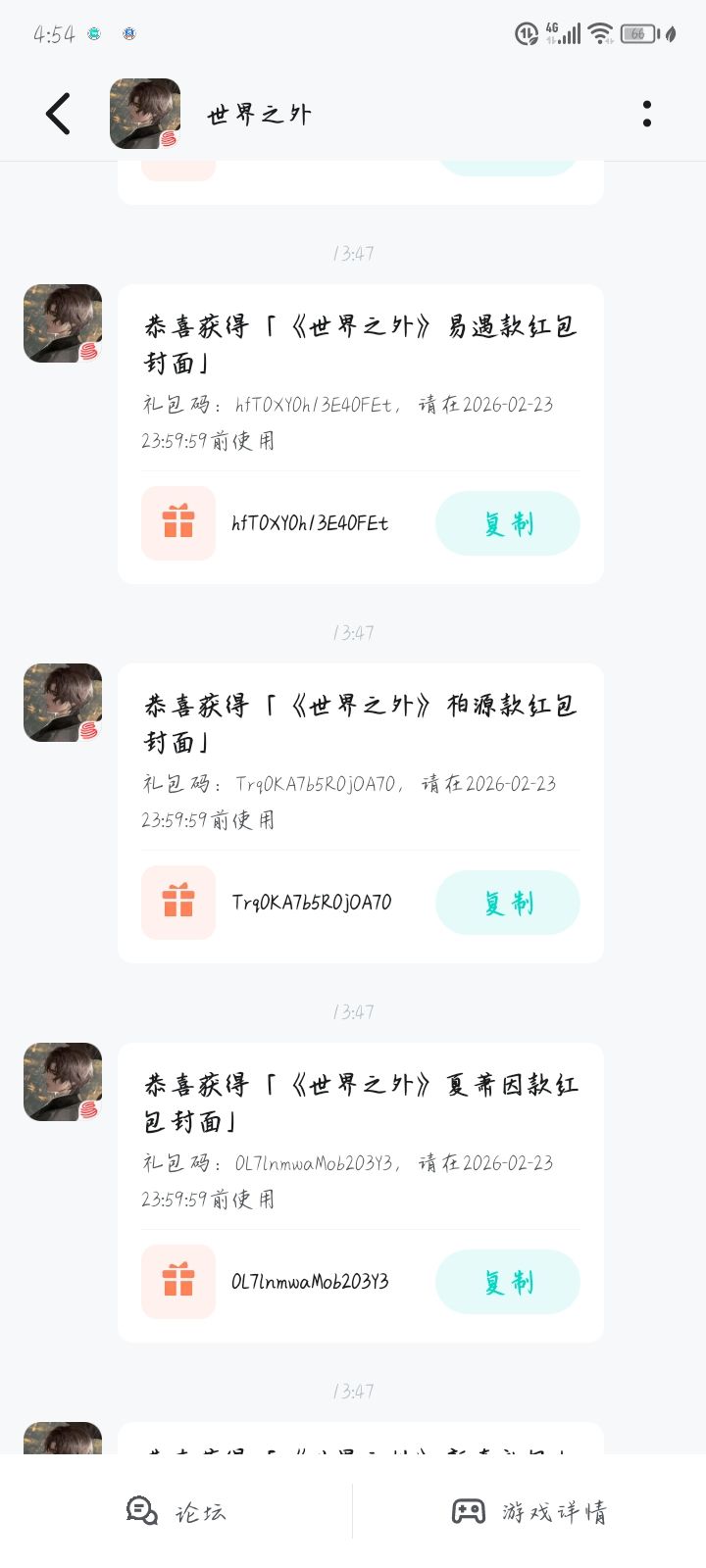Open the three-dot overflow menu
Image resolution: width=706 pixels, height=1568 pixels.
coord(646,114)
